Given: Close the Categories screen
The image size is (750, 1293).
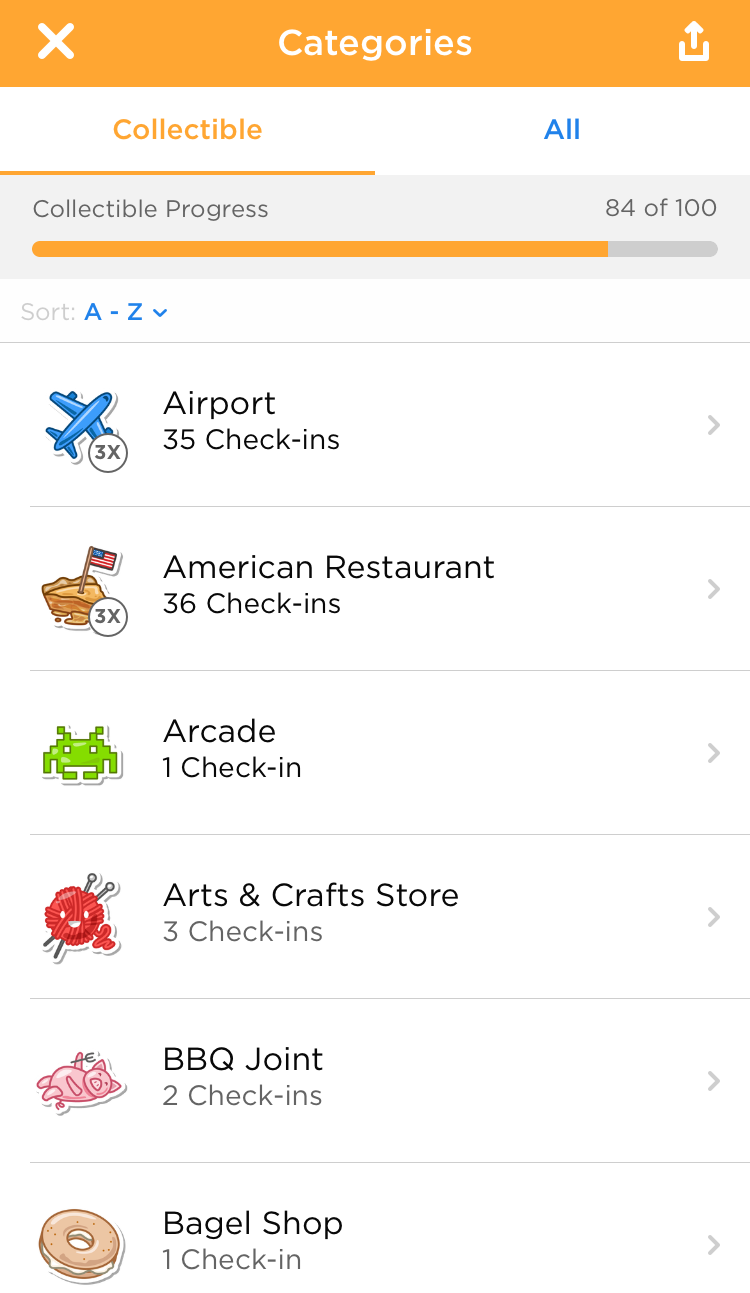Looking at the screenshot, I should 56,43.
